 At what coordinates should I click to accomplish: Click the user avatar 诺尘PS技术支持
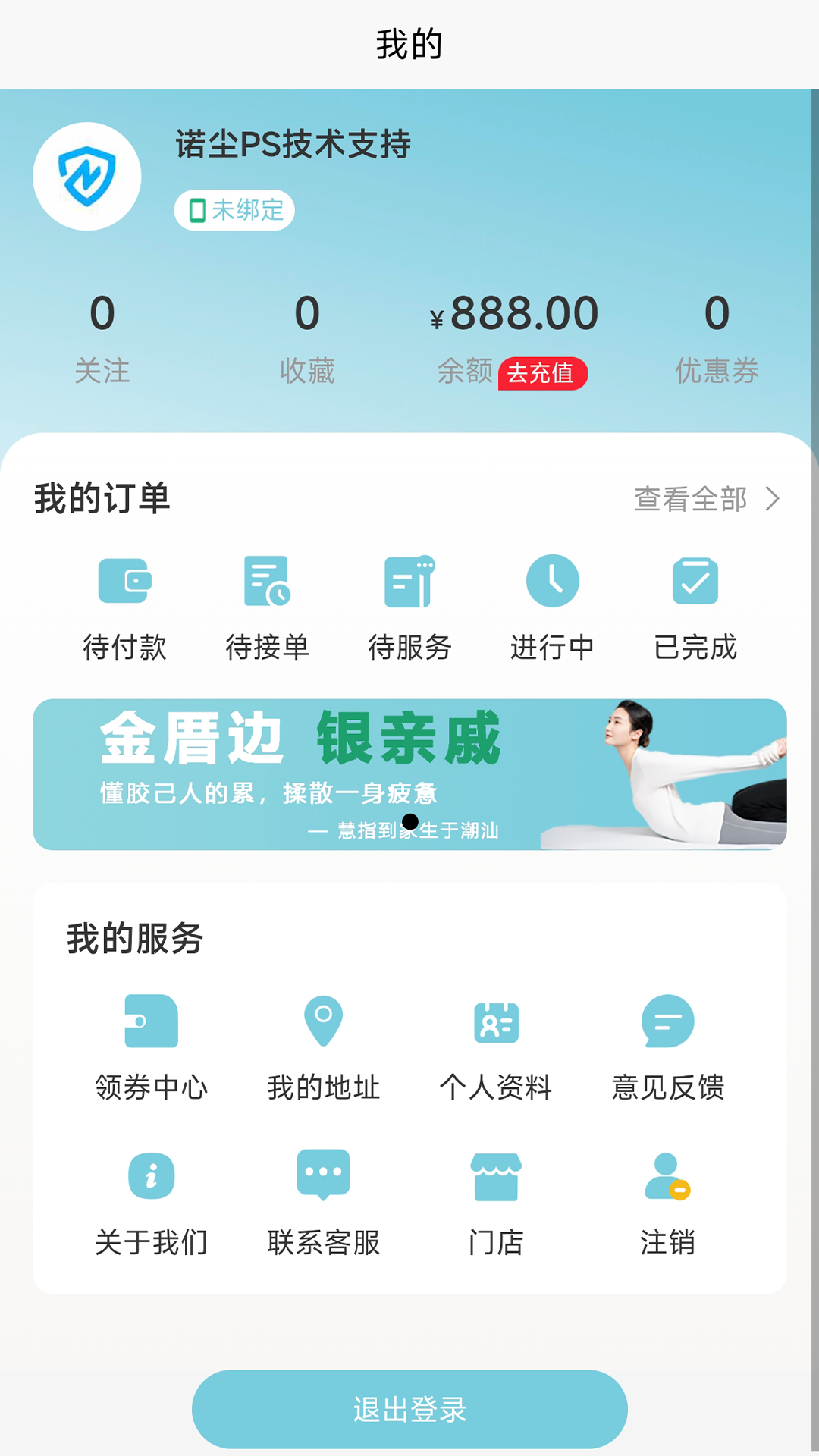click(x=88, y=176)
